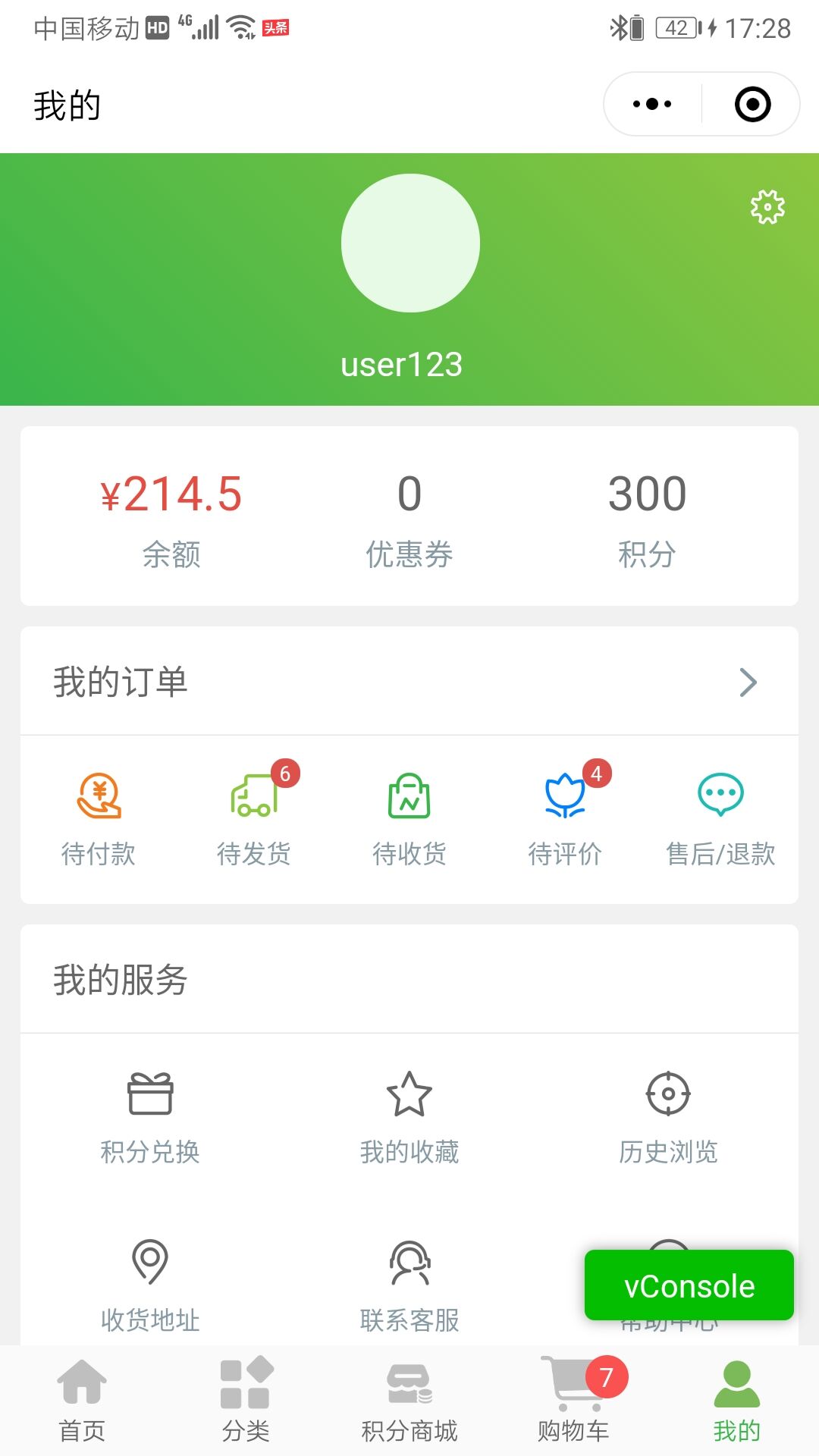Open 售后/退款 after-sales
This screenshot has height=1456, width=819.
coord(720,819)
